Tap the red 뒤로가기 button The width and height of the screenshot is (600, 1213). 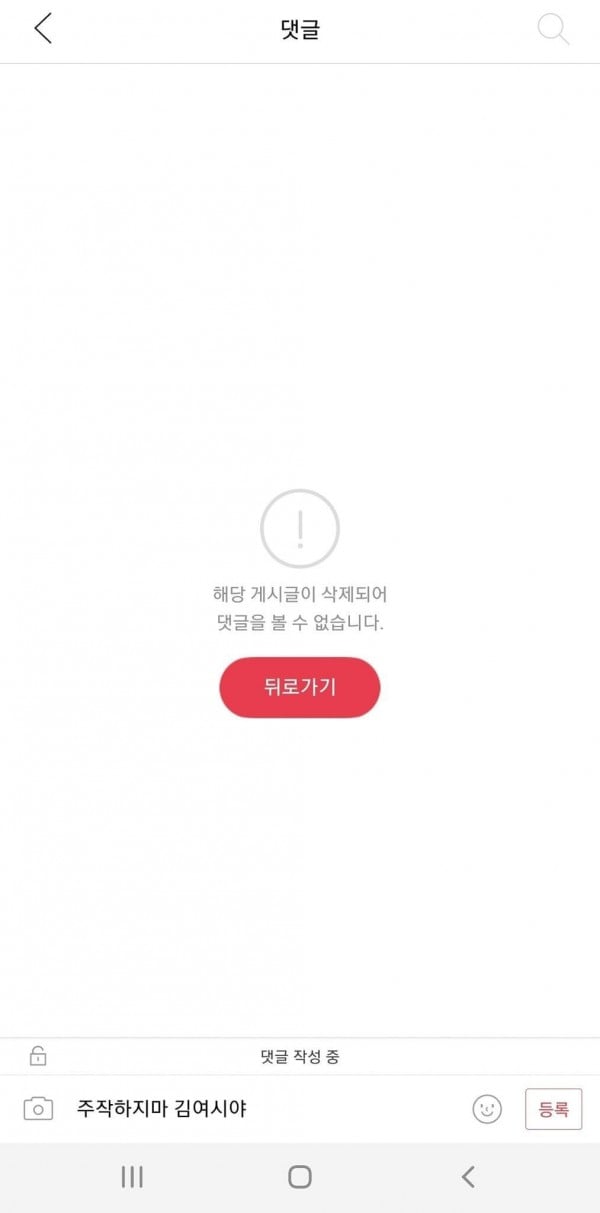[x=300, y=687]
